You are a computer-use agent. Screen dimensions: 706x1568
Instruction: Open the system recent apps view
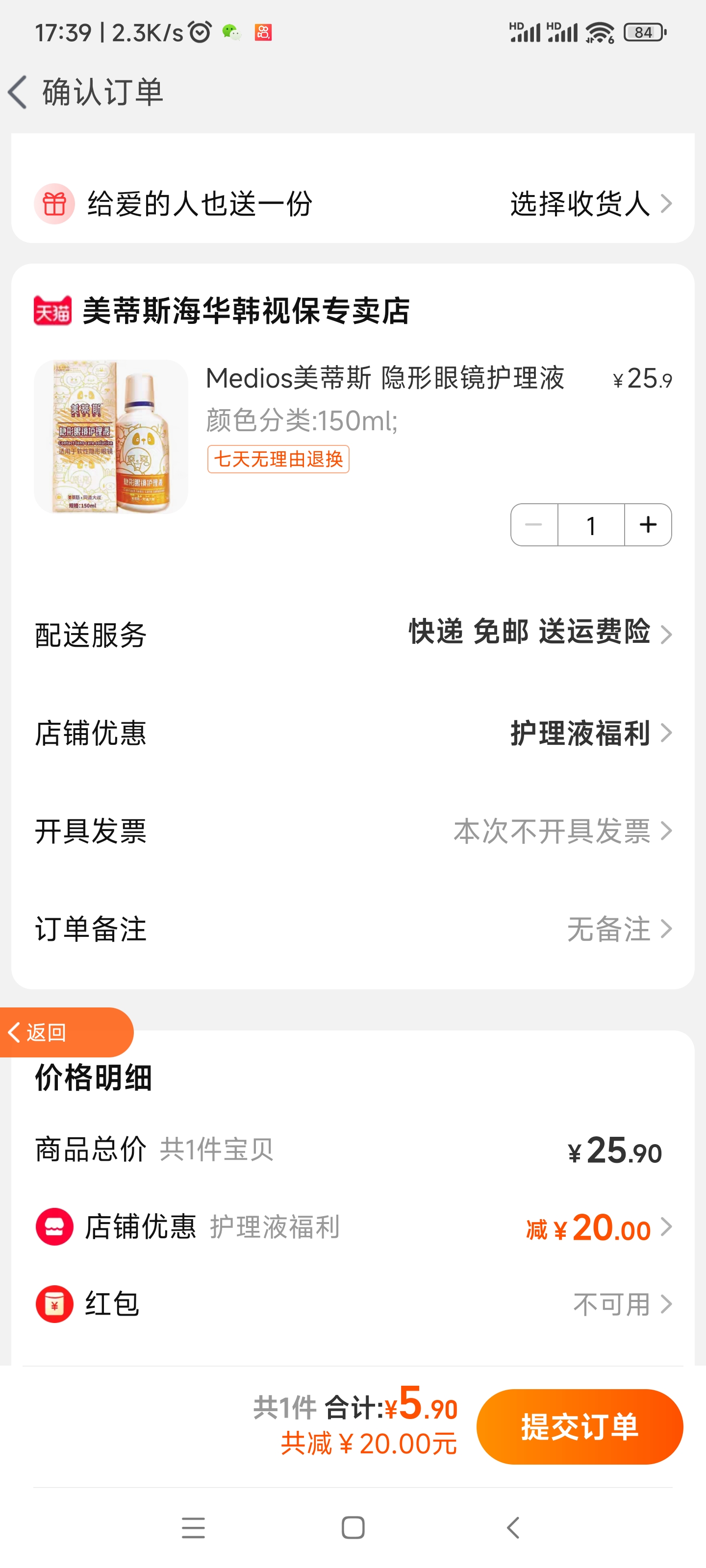click(193, 1527)
